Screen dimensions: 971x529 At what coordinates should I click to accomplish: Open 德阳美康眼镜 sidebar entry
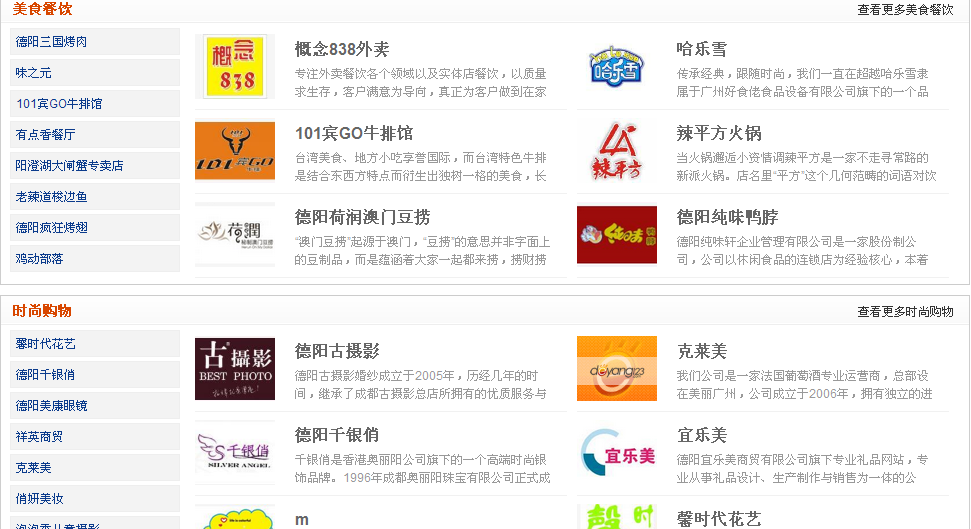pyautogui.click(x=51, y=406)
